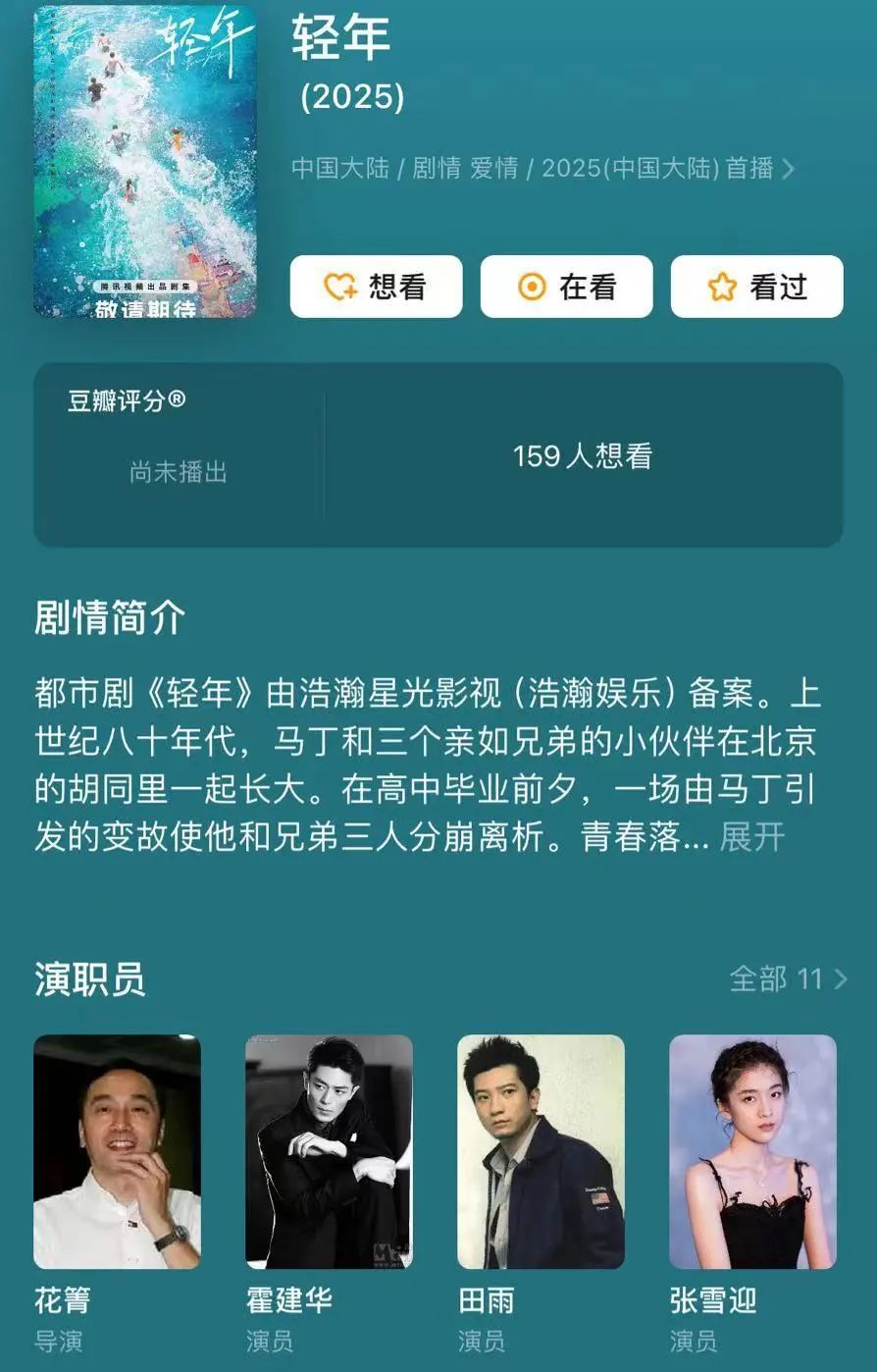Mark the show as 看过
Viewport: 877px width, 1372px height.
pyautogui.click(x=756, y=287)
